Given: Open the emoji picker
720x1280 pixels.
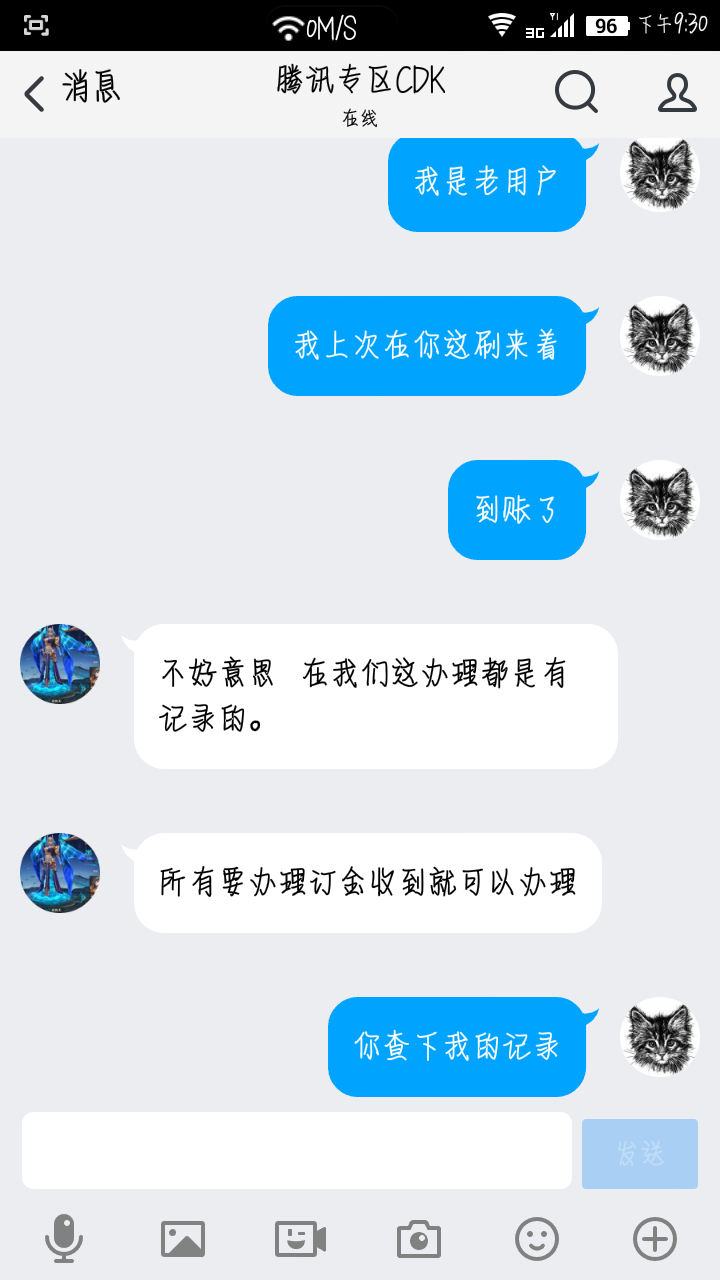Looking at the screenshot, I should (x=537, y=1239).
